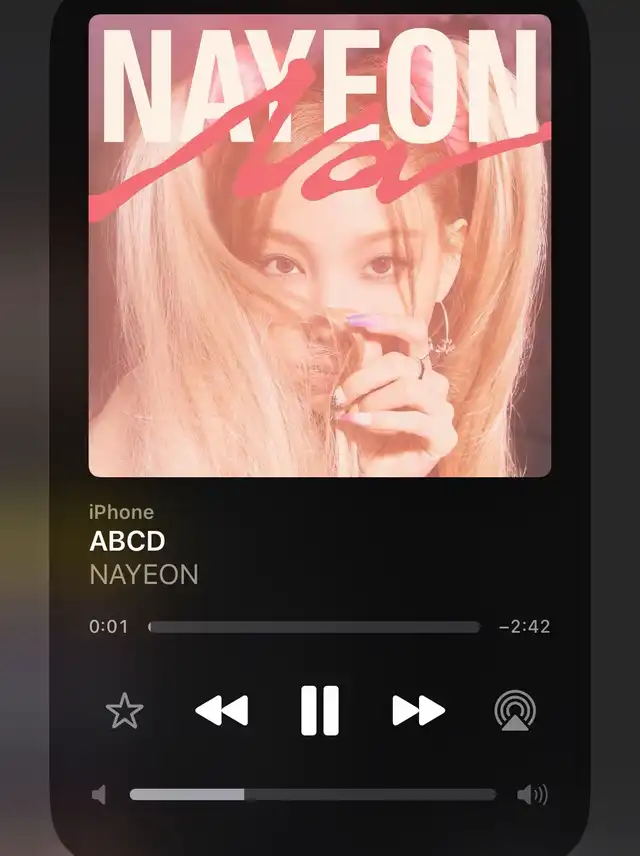Pause the song ABCD
640x856 pixels.
[320, 711]
